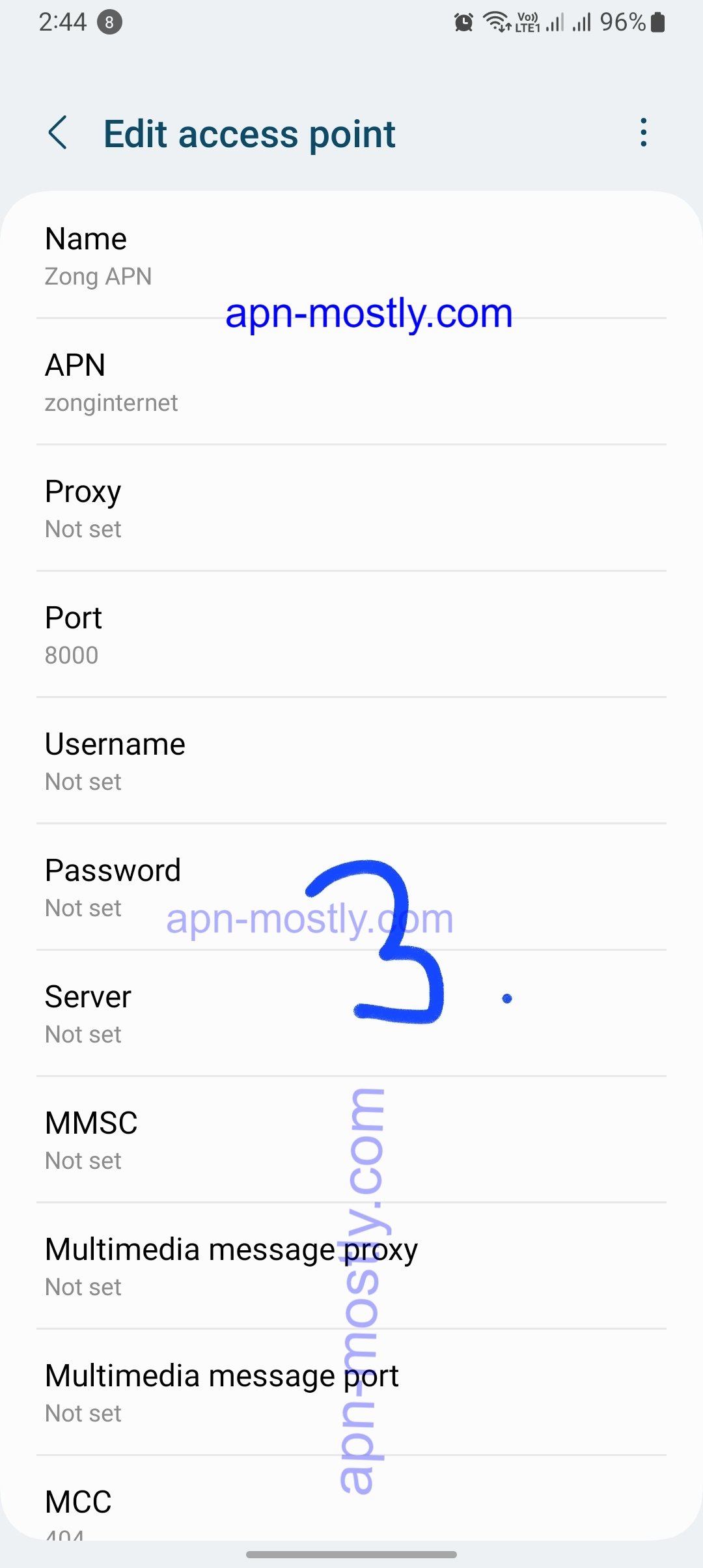Change the Port value 8000
The image size is (703, 1568).
[x=351, y=636]
